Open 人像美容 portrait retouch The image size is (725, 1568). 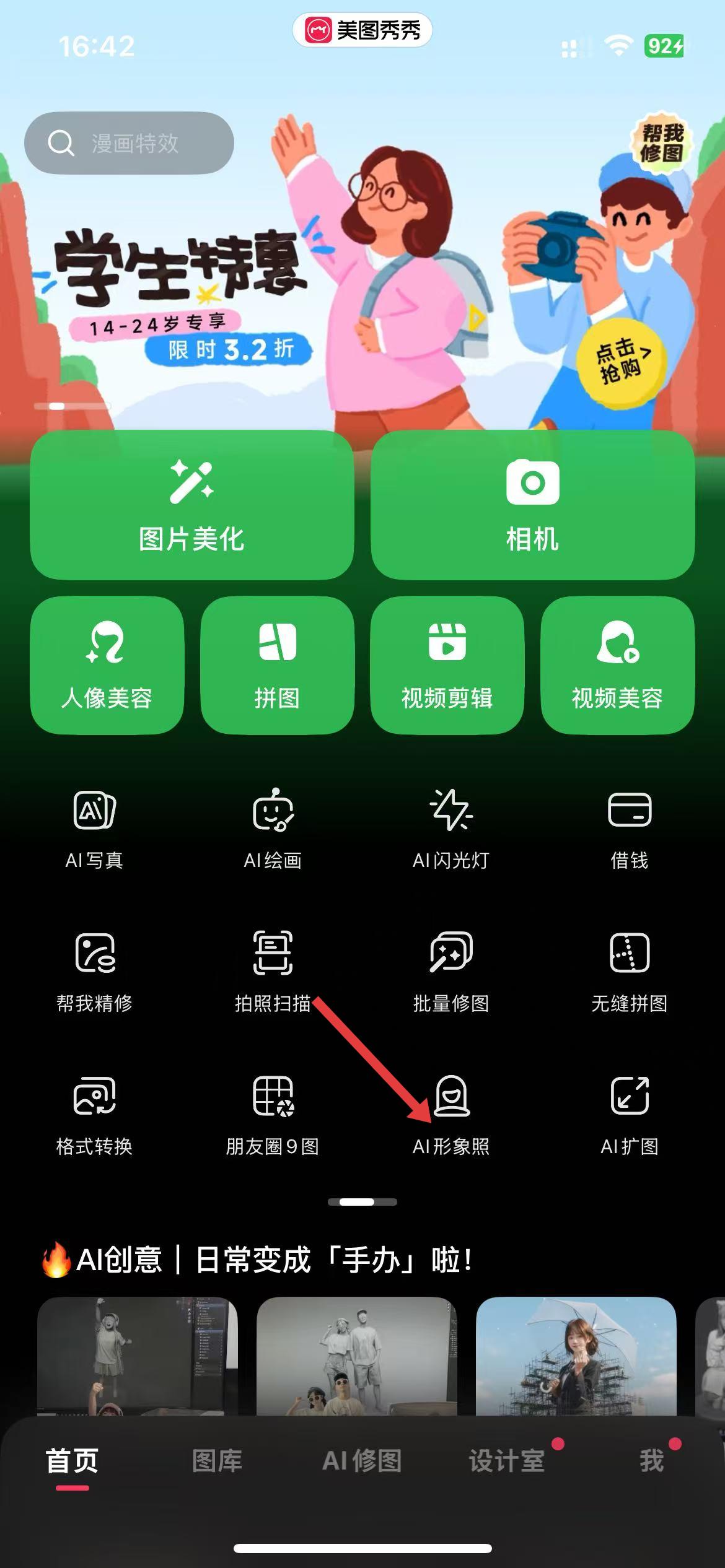107,665
